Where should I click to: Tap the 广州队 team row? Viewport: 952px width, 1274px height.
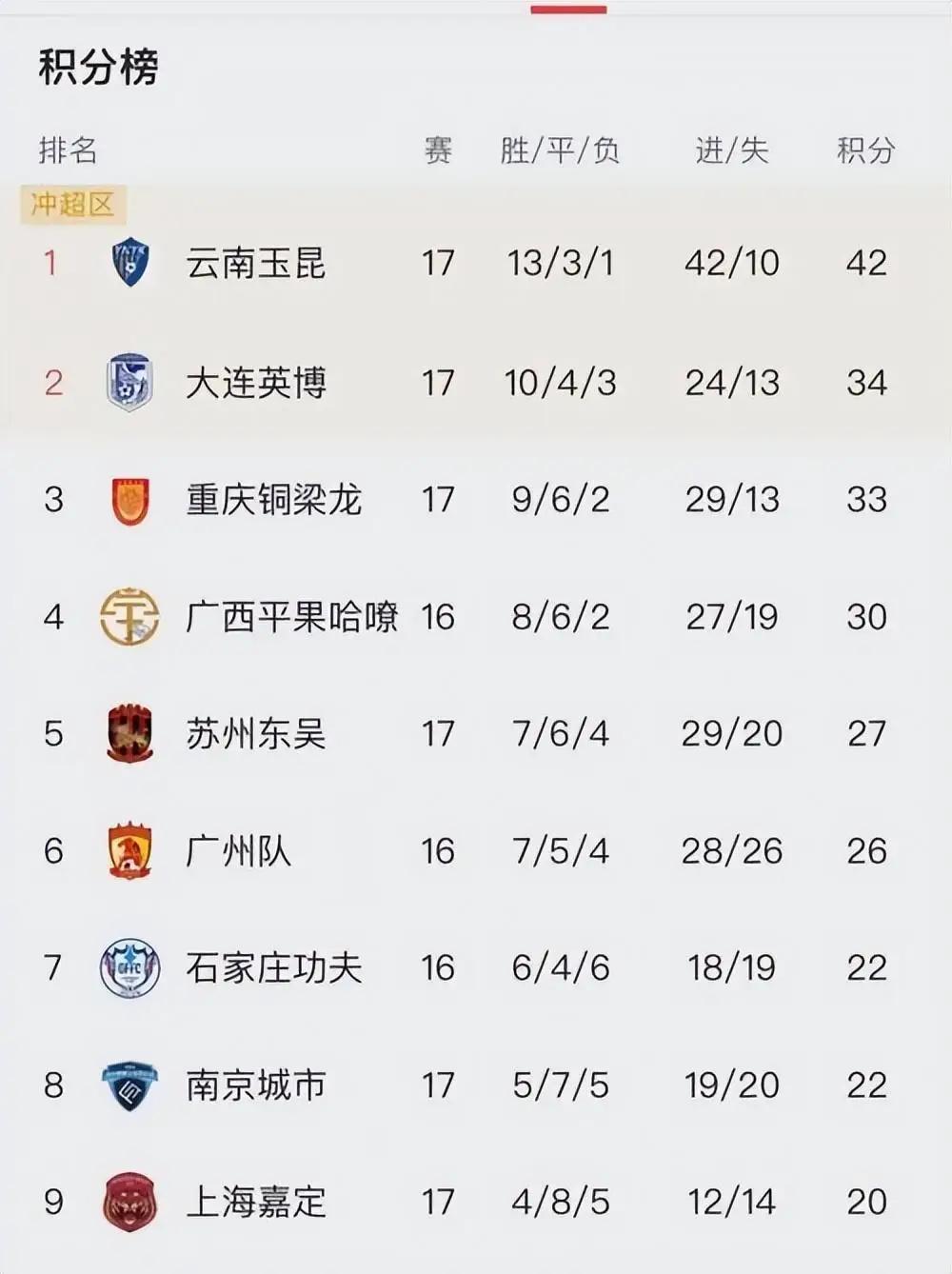[238, 851]
